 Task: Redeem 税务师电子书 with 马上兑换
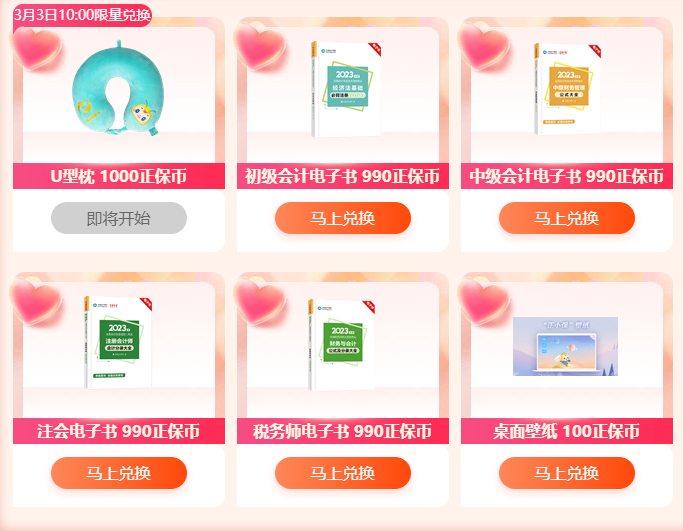(343, 473)
